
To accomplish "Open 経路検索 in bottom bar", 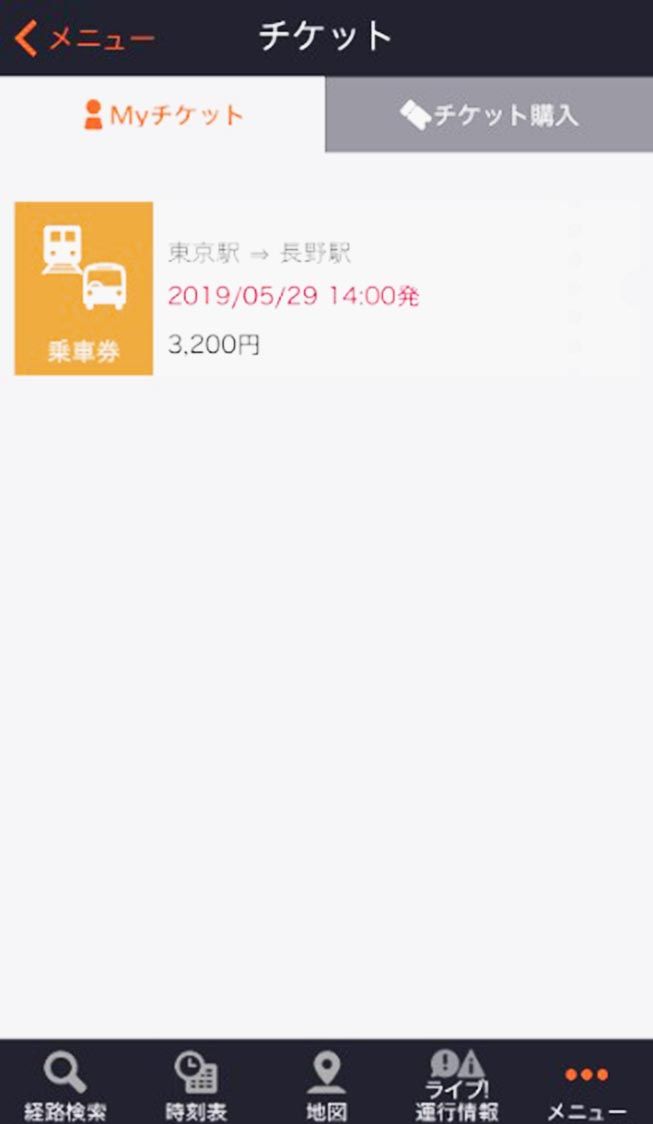I will point(65,1085).
